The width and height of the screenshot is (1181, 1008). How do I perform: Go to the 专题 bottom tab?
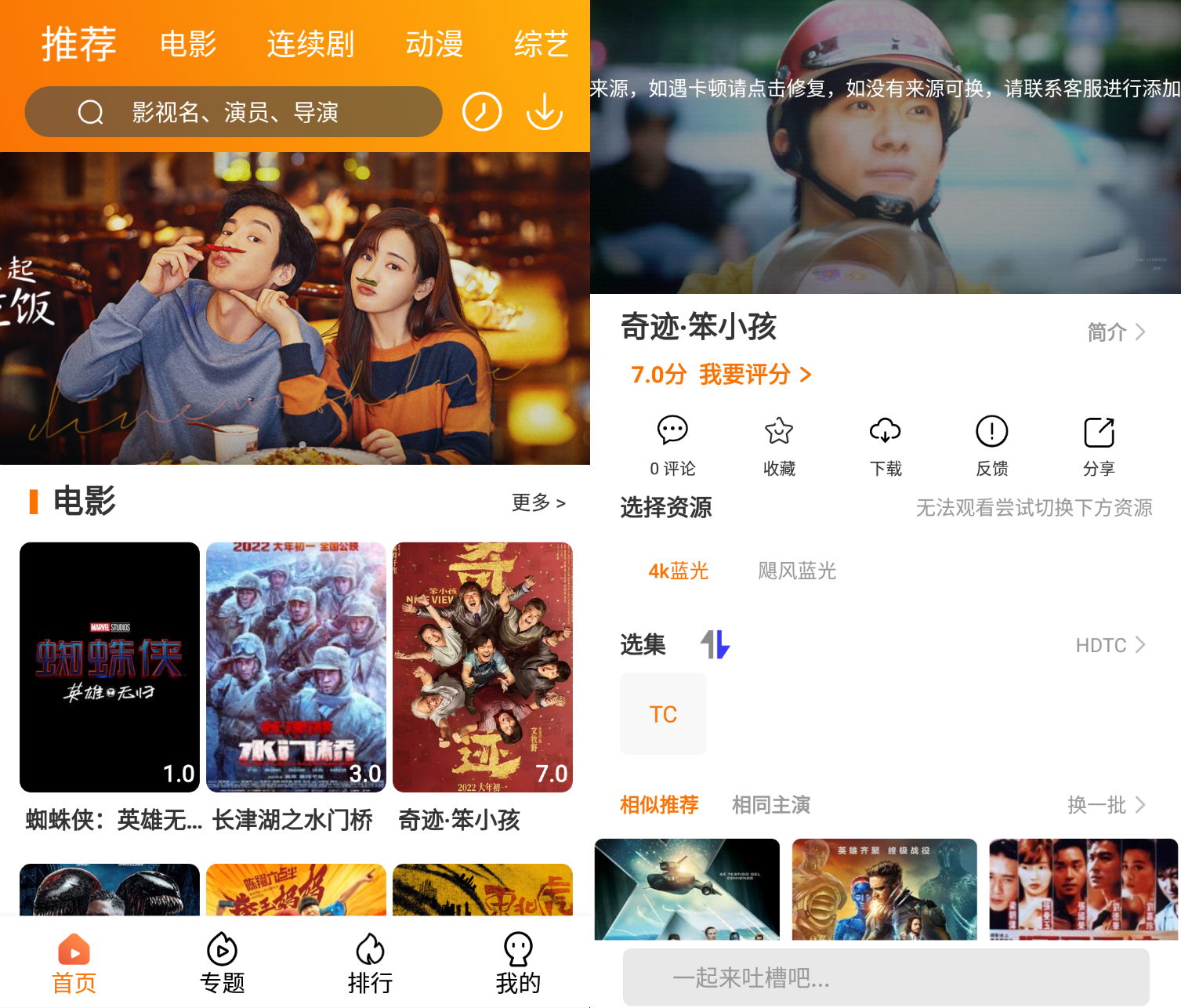(x=223, y=963)
